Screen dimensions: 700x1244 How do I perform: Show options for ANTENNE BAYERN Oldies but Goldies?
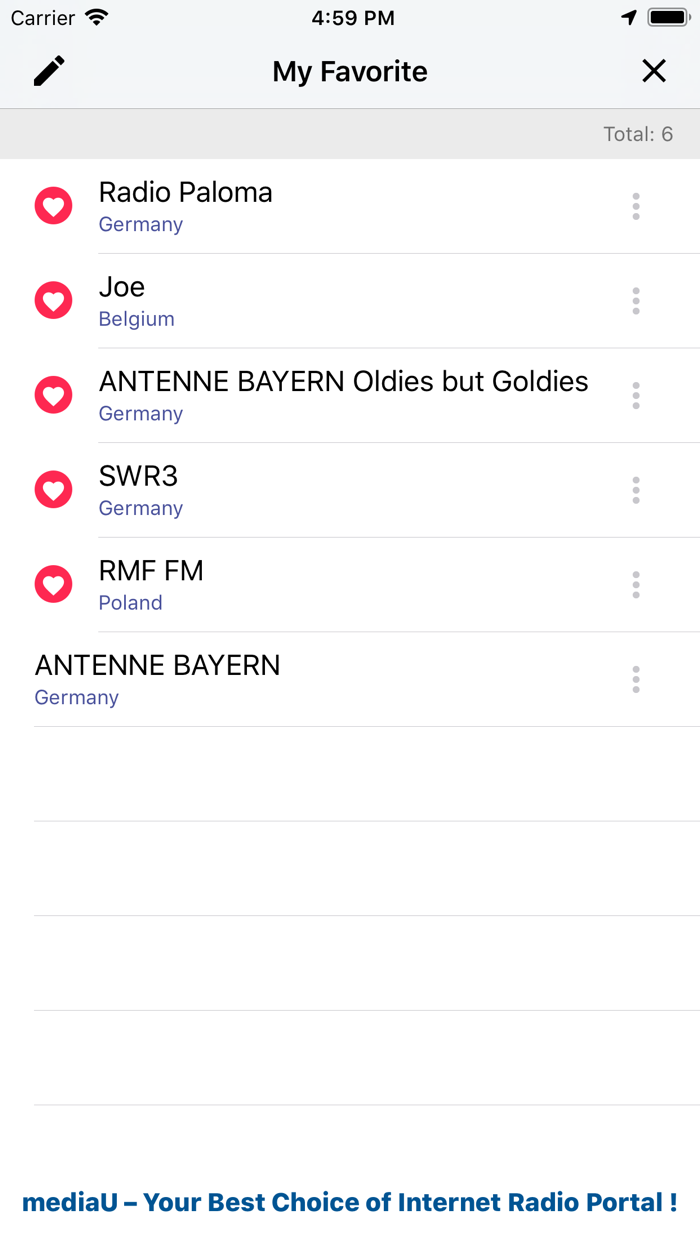tap(636, 396)
